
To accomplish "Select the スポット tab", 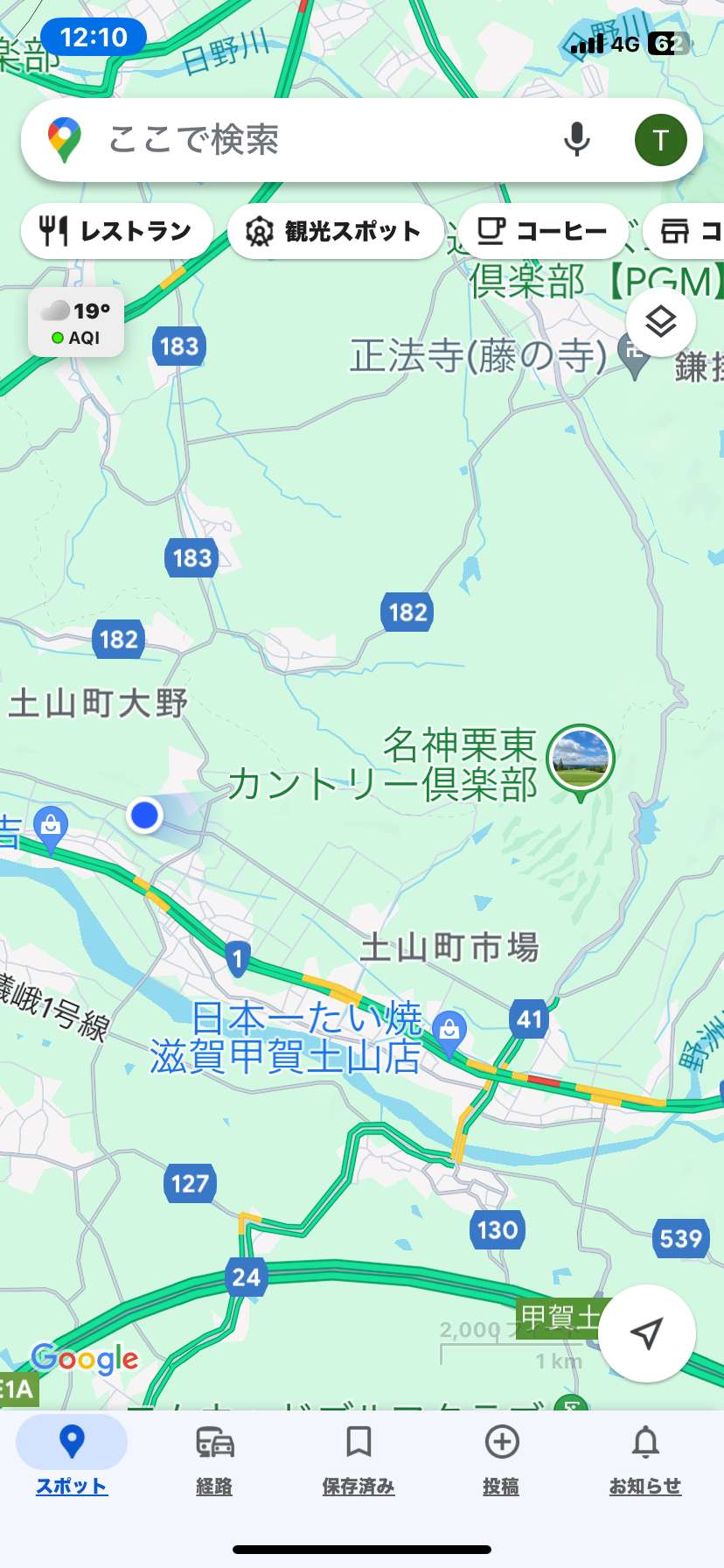I will [x=72, y=1457].
